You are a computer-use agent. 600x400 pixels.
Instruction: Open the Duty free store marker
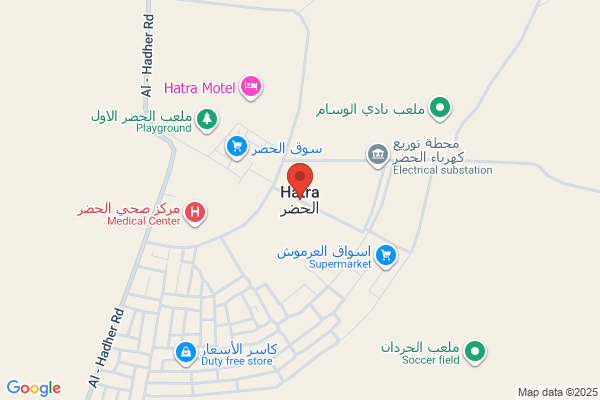click(x=186, y=353)
